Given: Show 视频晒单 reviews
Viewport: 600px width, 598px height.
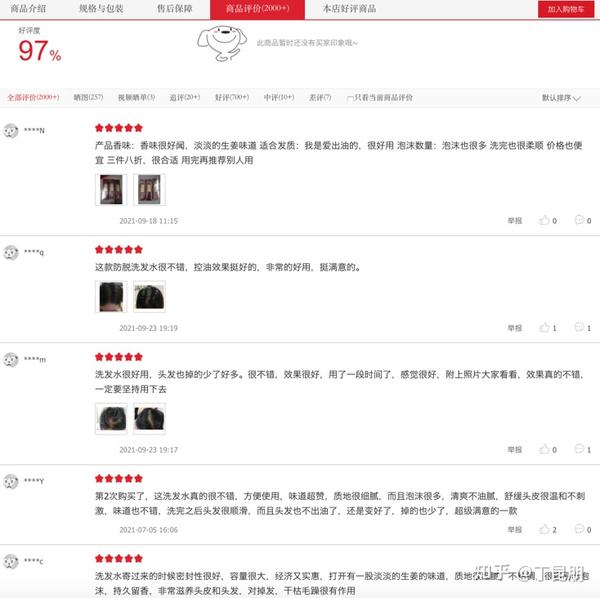Looking at the screenshot, I should 136,98.
